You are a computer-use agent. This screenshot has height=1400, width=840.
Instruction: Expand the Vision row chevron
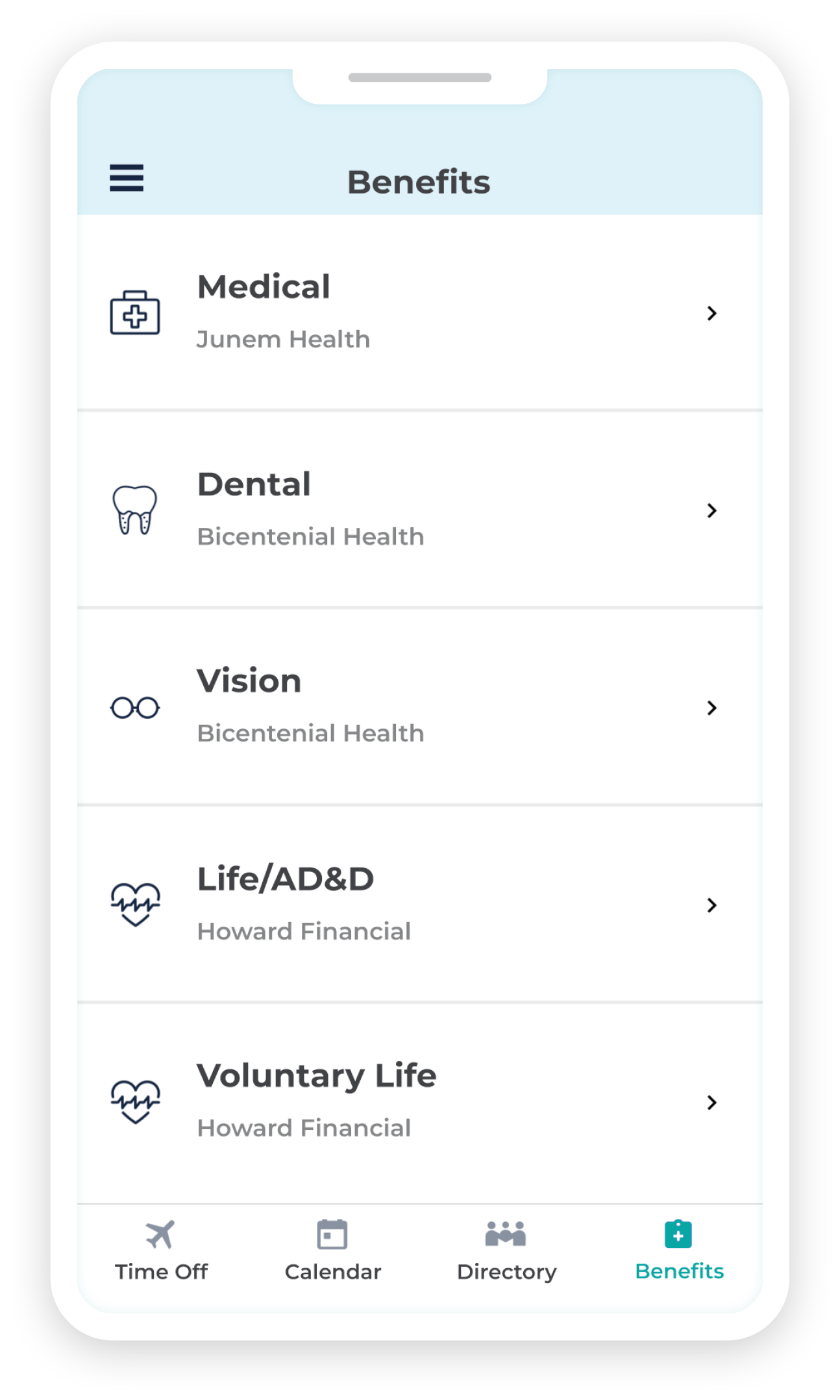pyautogui.click(x=713, y=708)
